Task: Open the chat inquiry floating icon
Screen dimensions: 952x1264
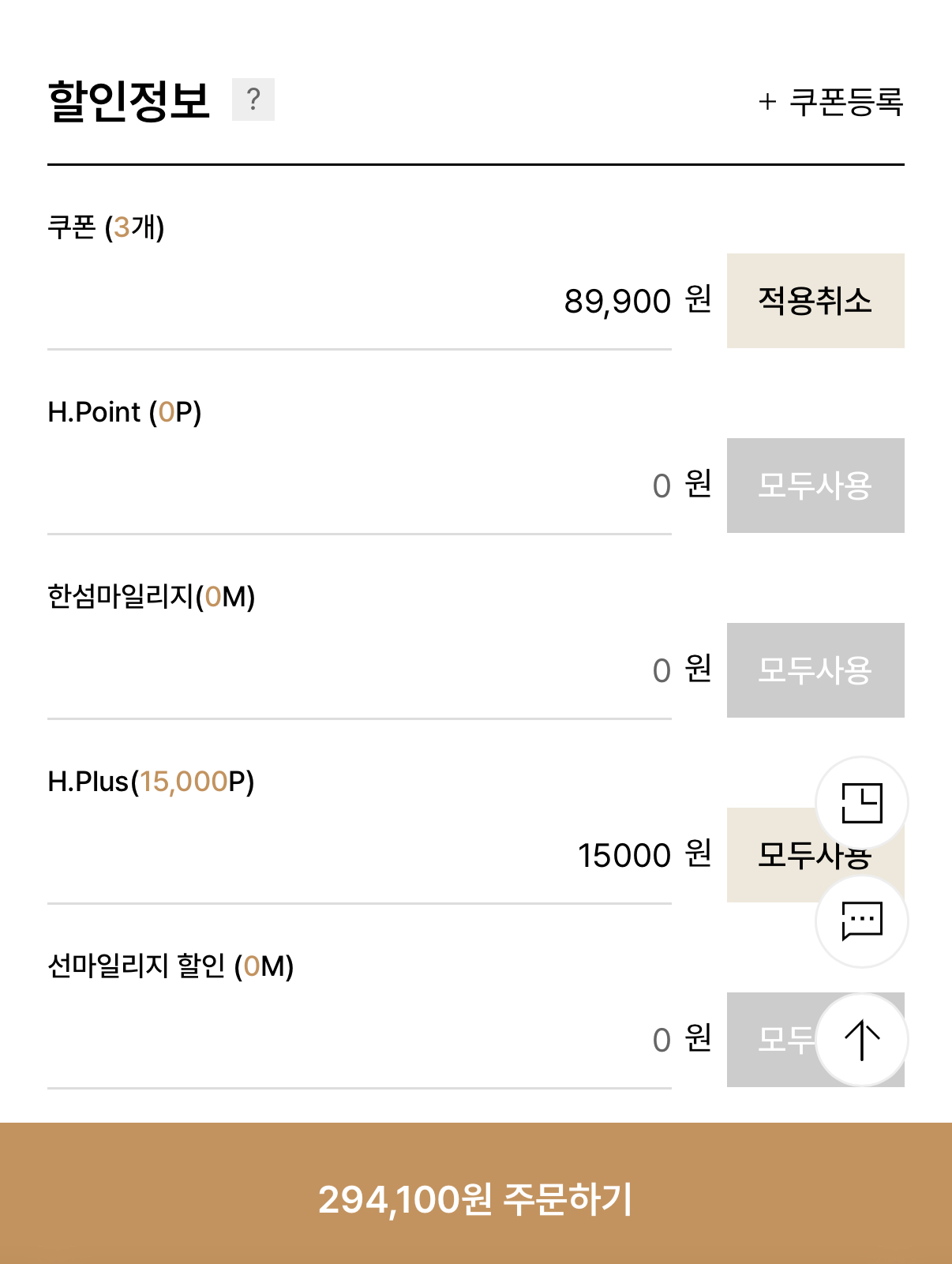Action: (862, 921)
